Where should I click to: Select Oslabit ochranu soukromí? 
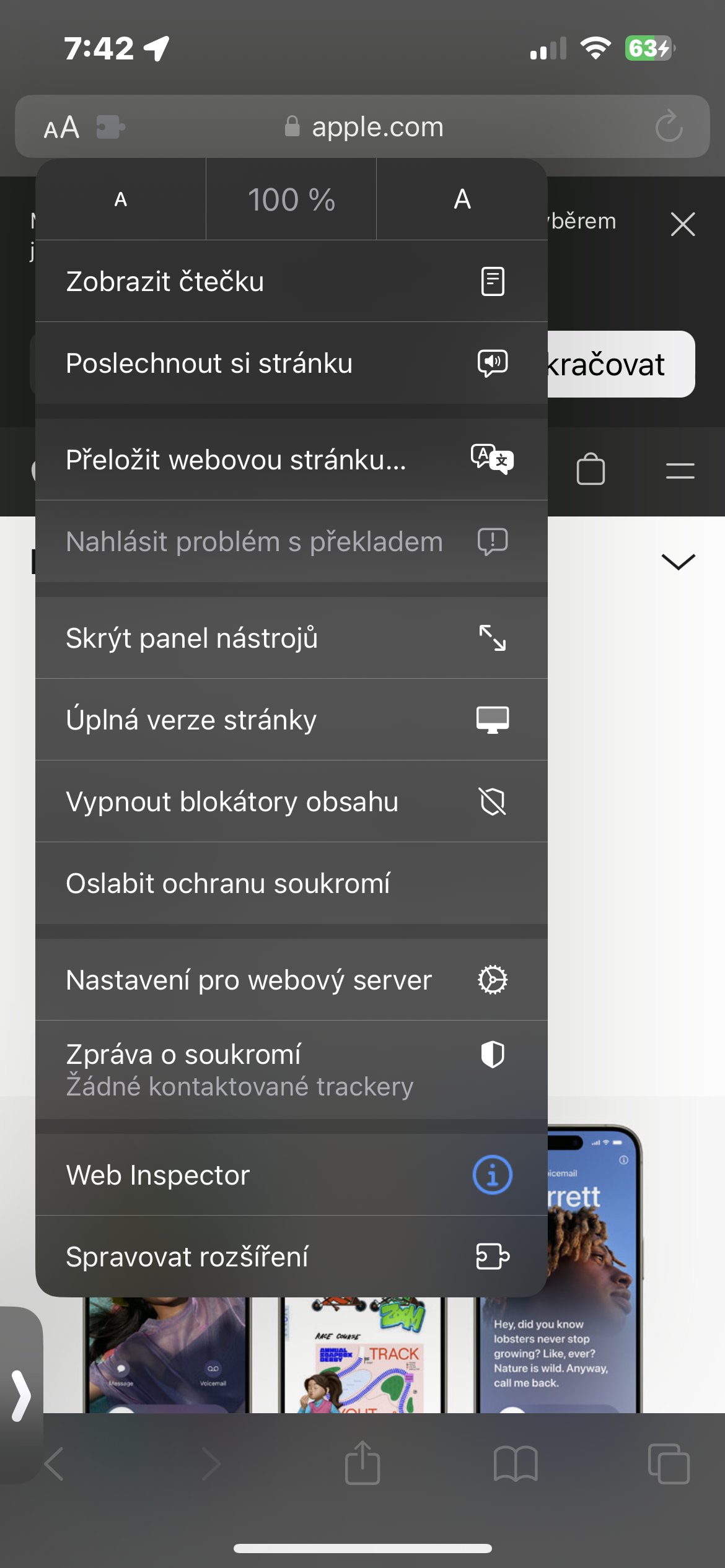pos(291,883)
